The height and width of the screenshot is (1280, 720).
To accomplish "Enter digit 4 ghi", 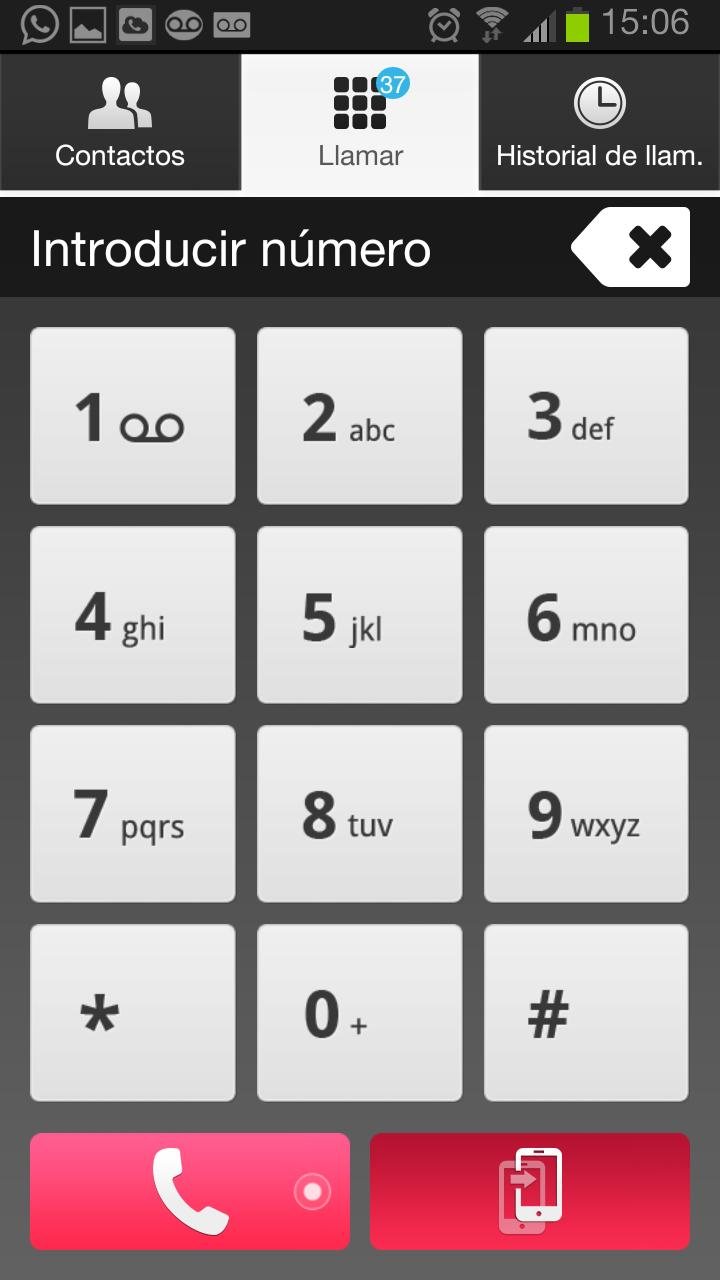I will pos(133,615).
